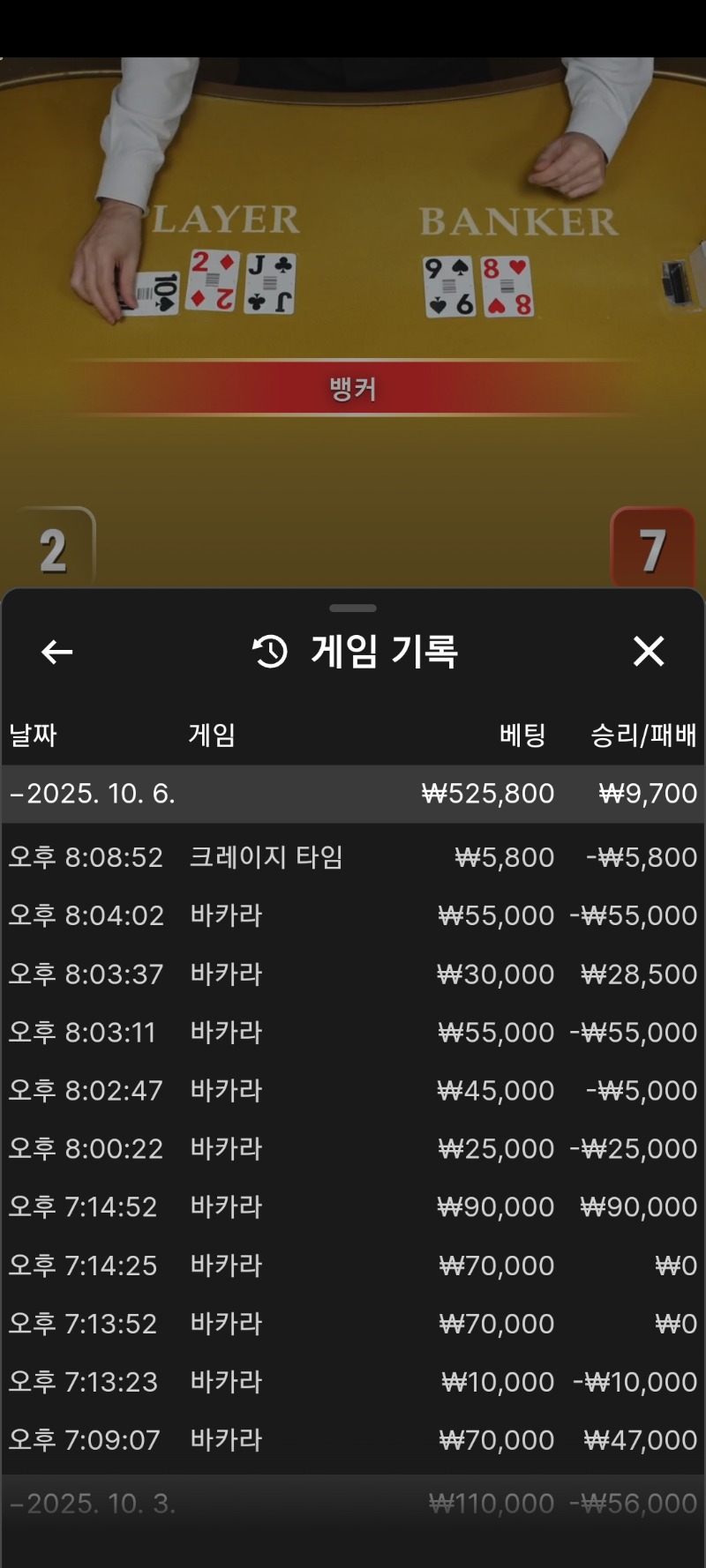Close the 게임 기록 panel
This screenshot has width=706, height=1568.
[649, 652]
